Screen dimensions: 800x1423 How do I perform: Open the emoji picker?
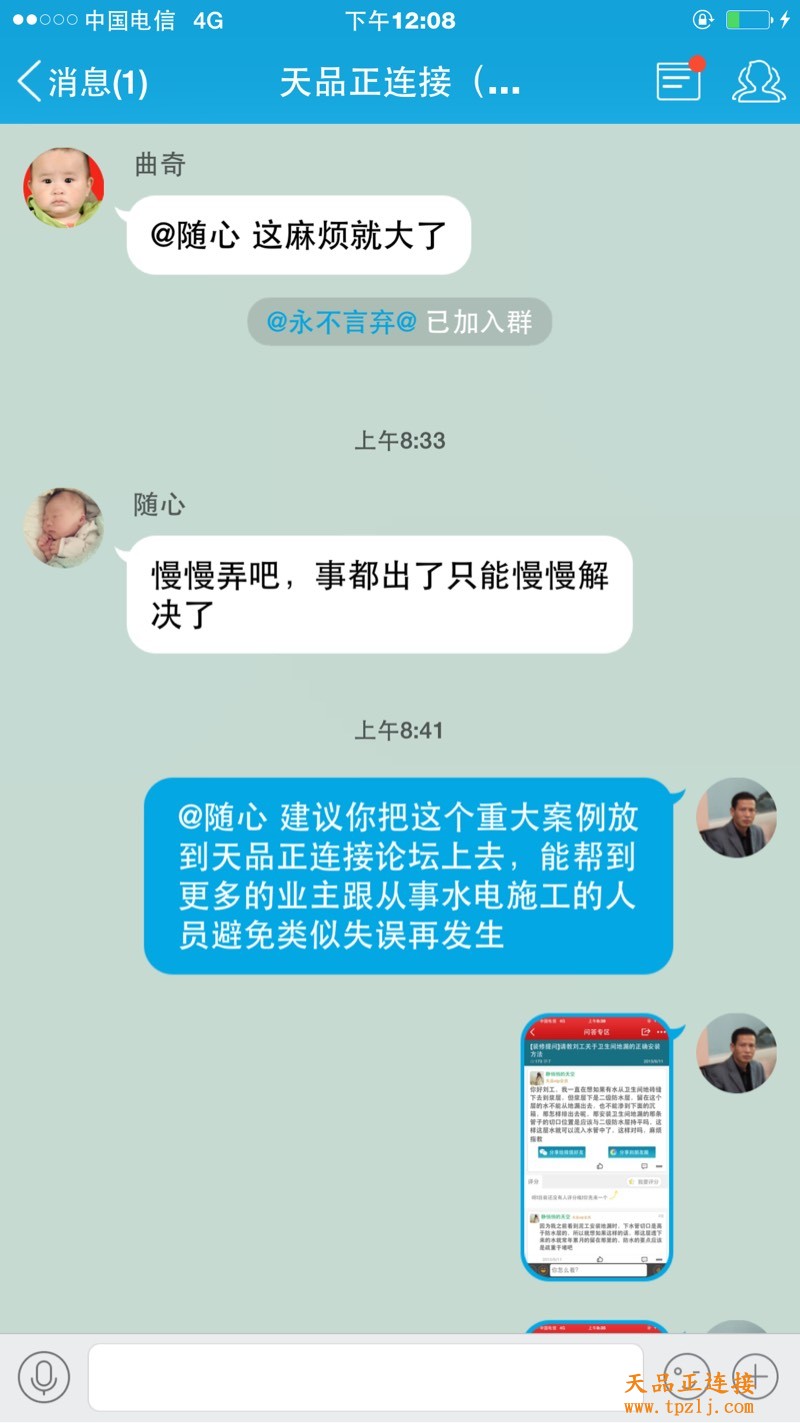[686, 1377]
